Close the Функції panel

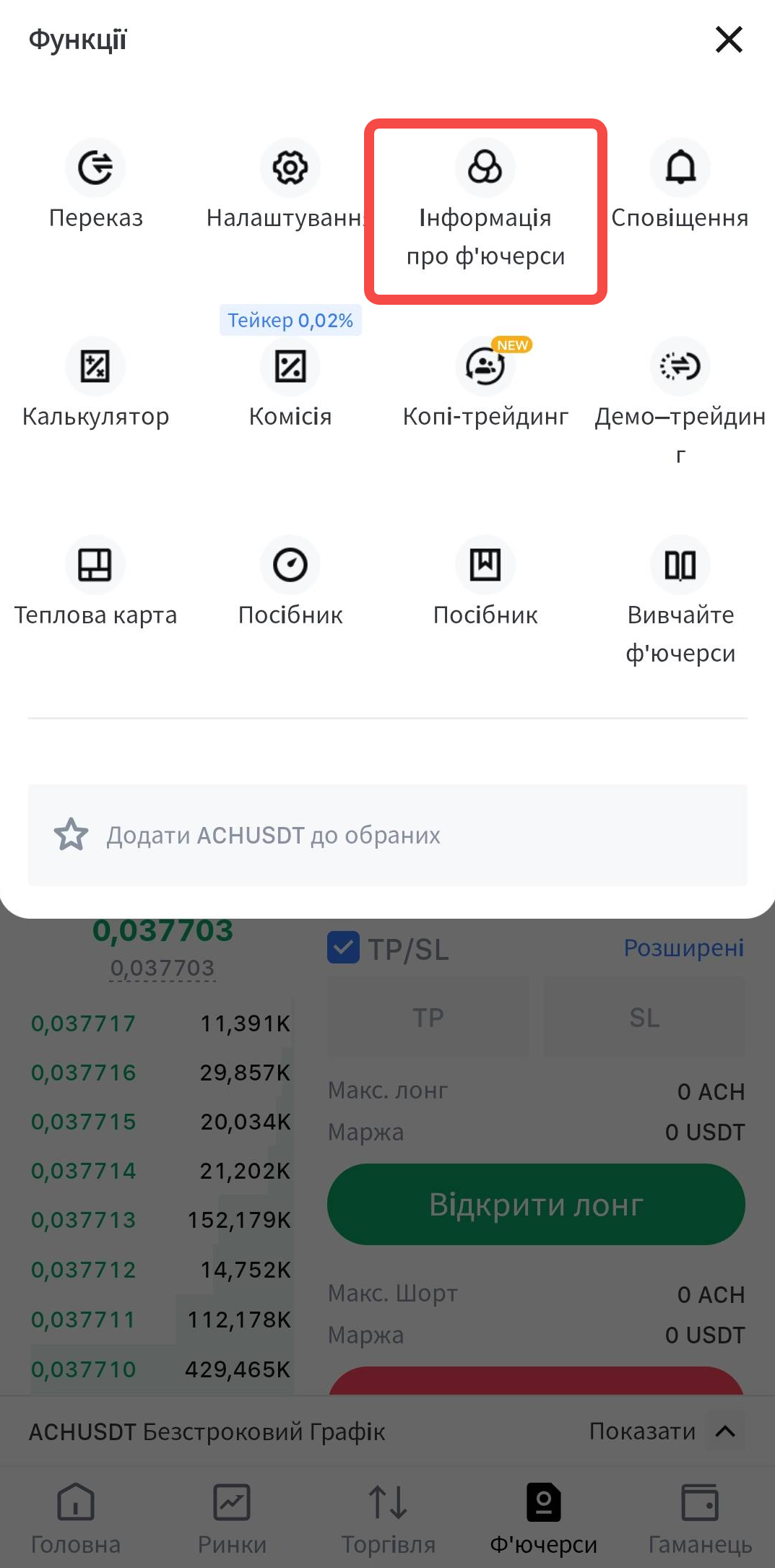pos(729,40)
